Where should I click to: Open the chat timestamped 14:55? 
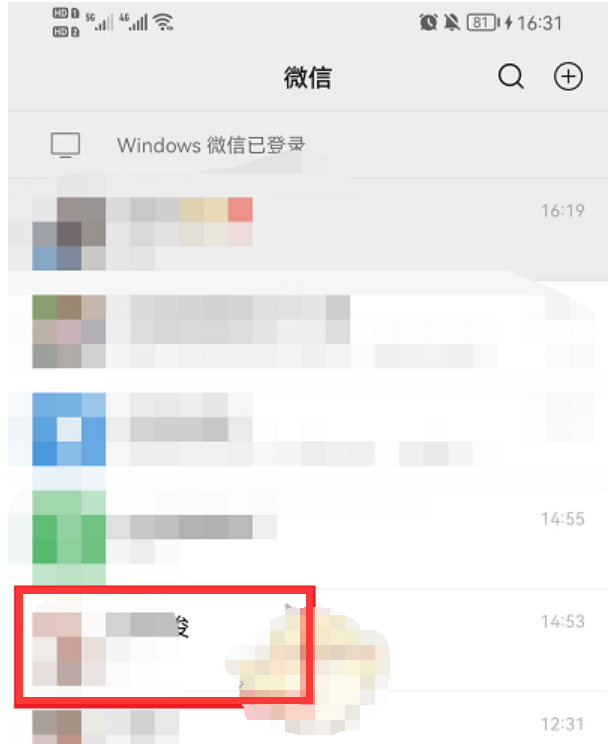coord(300,536)
